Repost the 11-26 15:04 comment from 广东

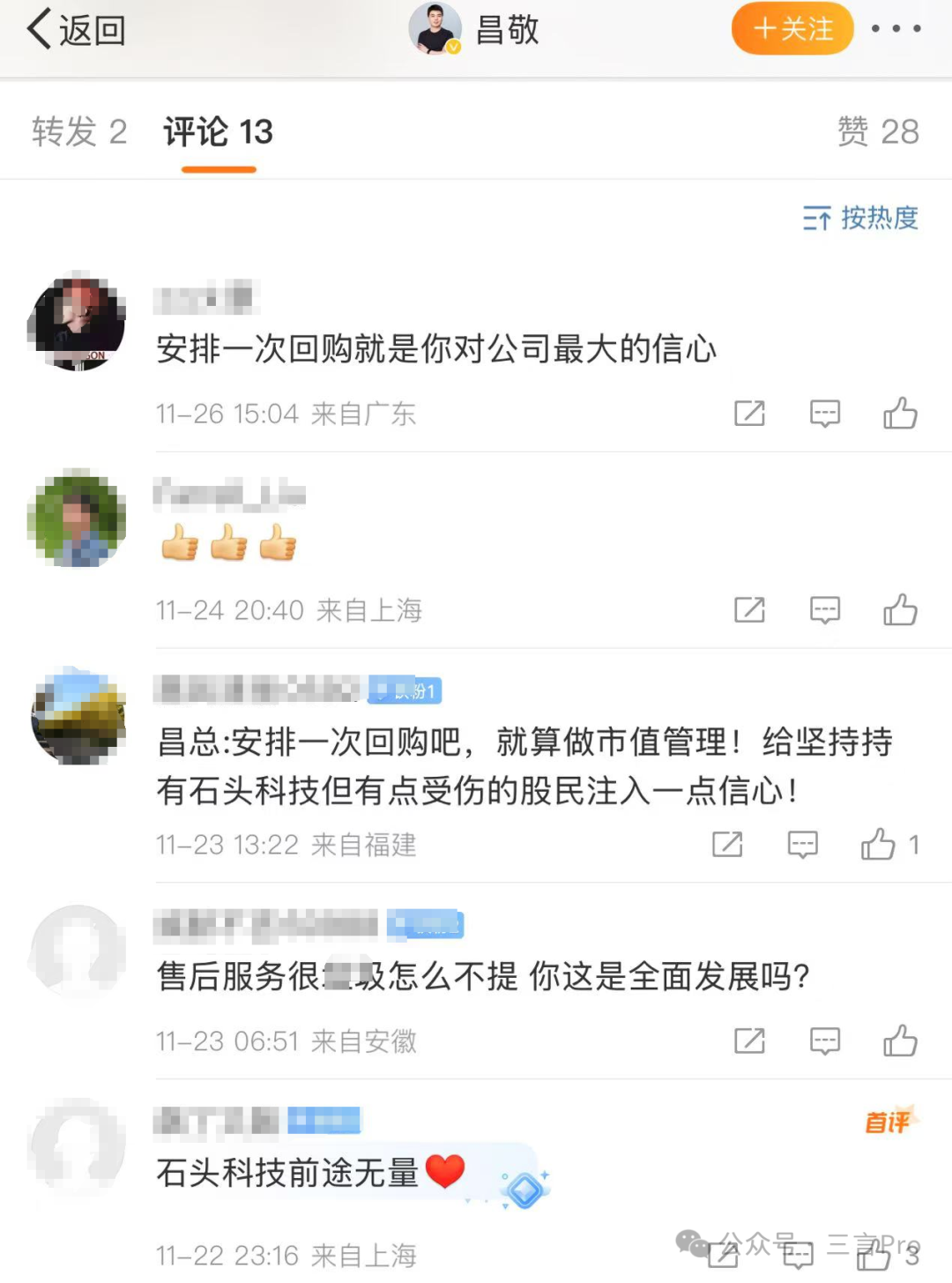point(749,413)
